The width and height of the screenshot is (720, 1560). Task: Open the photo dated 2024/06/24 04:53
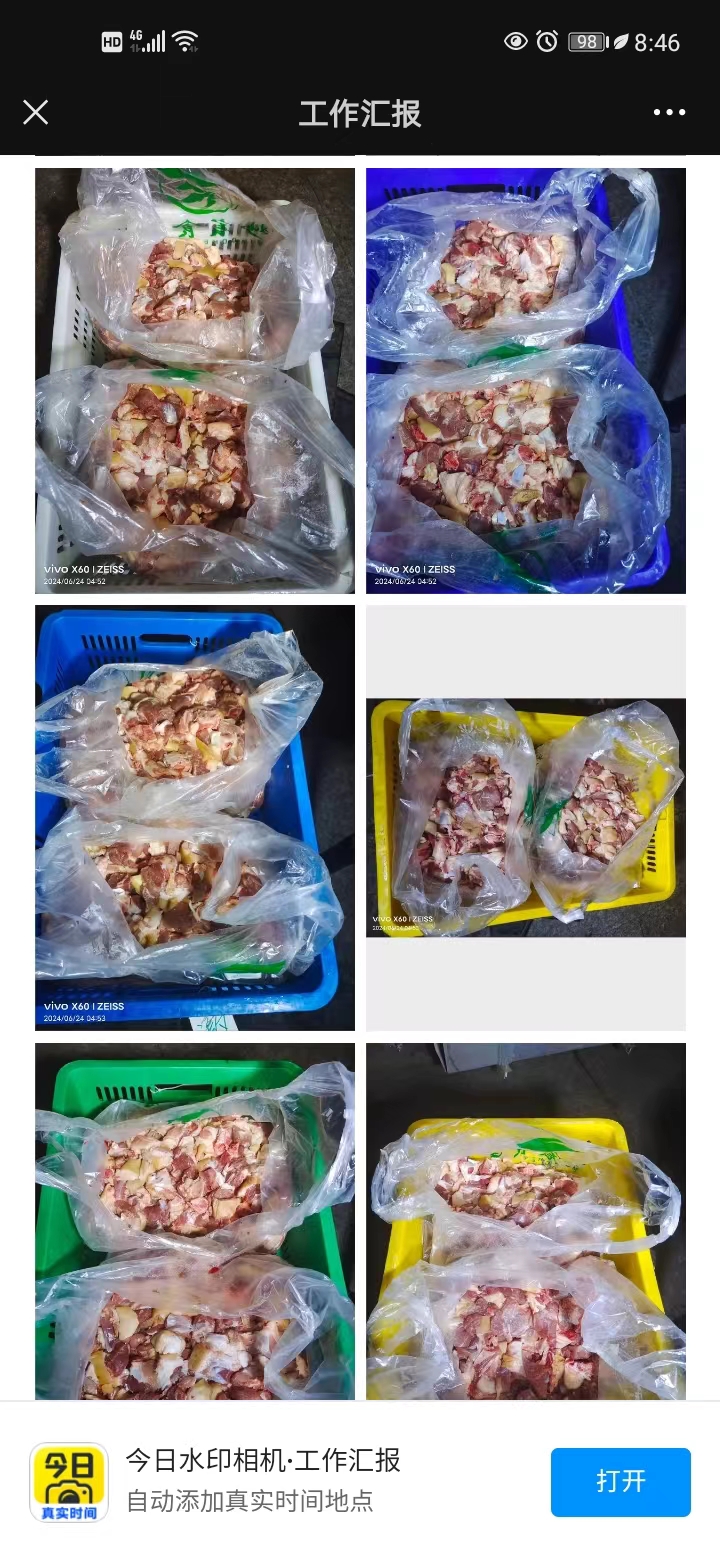point(195,817)
